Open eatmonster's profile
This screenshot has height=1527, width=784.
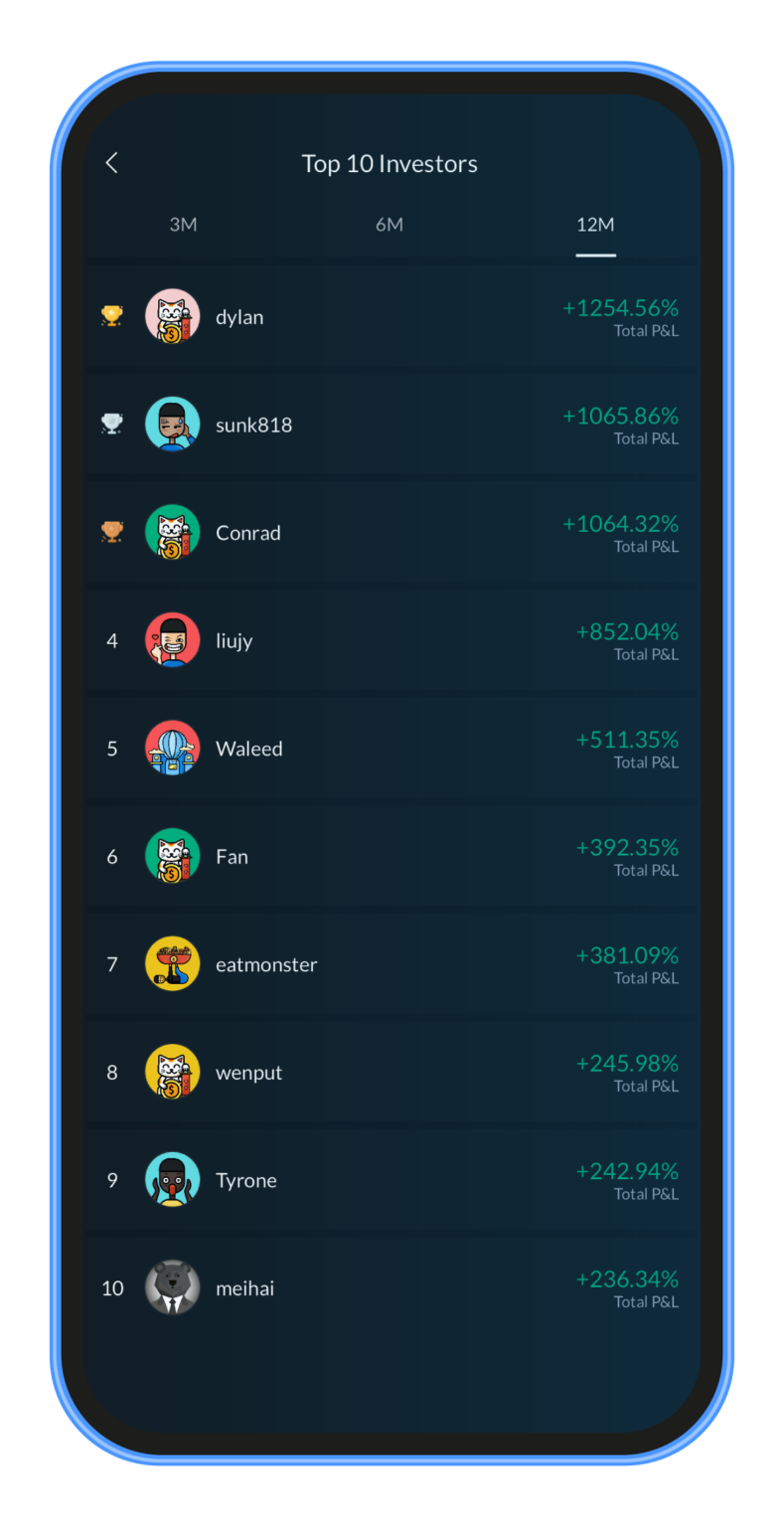(x=392, y=964)
